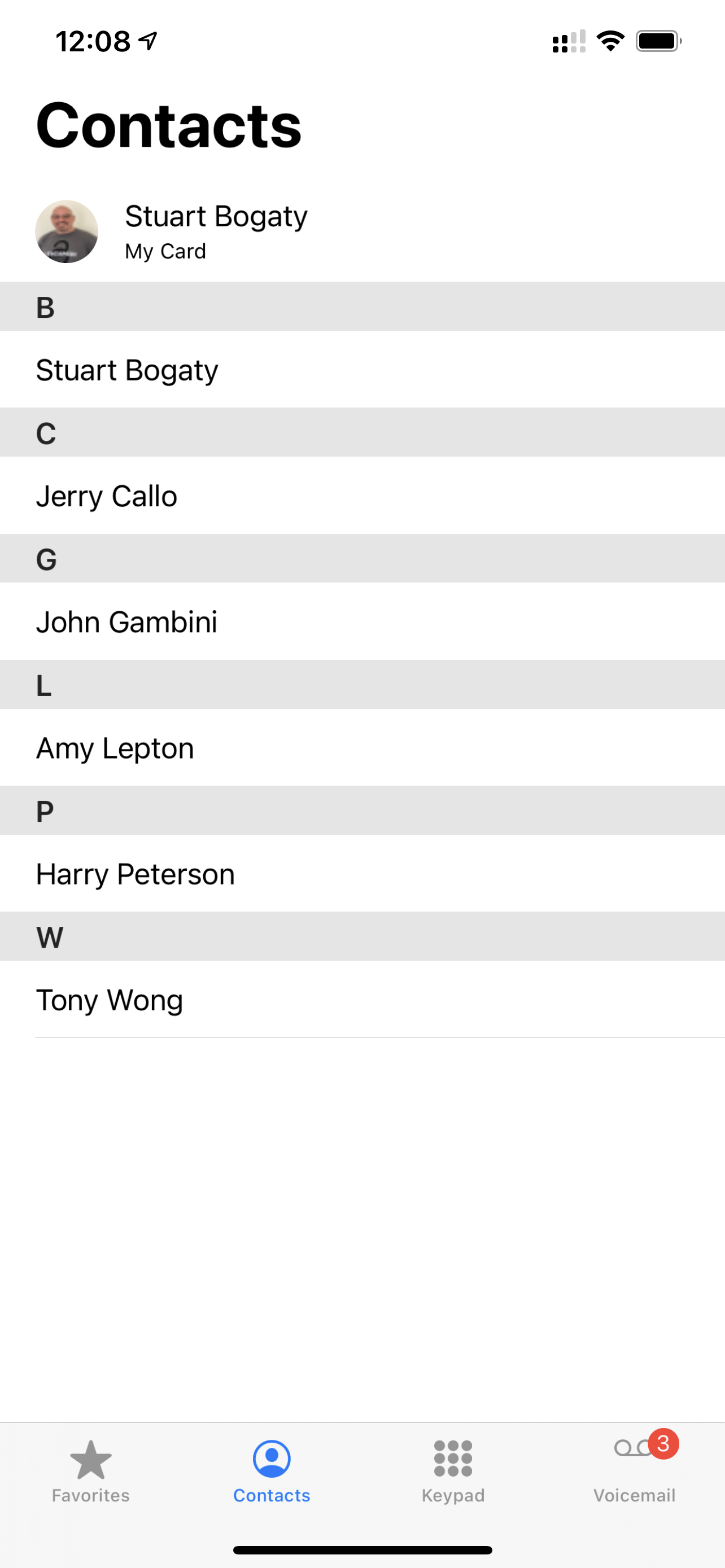Open Stuart Bogaty under section B
Viewport: 725px width, 1568px height.
coord(362,370)
